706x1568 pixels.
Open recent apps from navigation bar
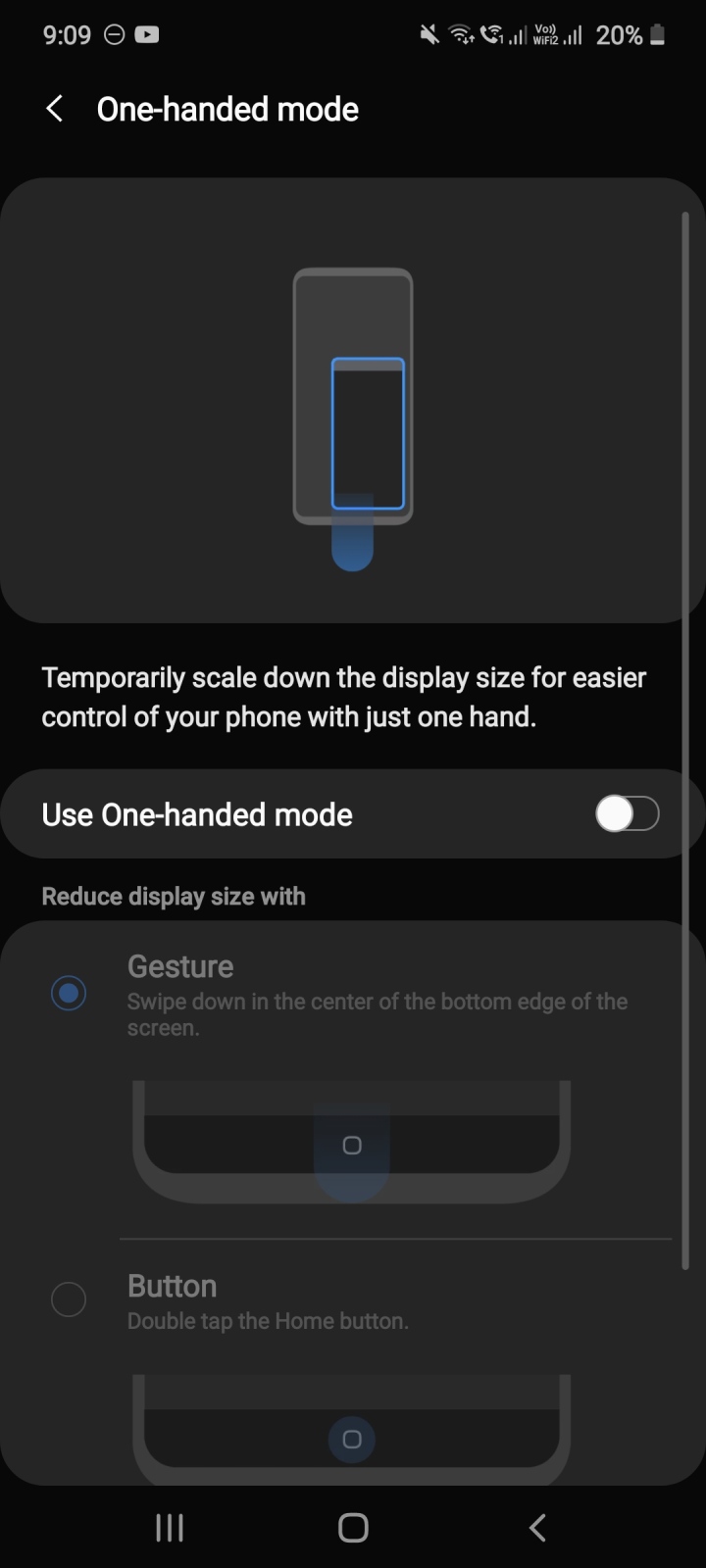(170, 1527)
